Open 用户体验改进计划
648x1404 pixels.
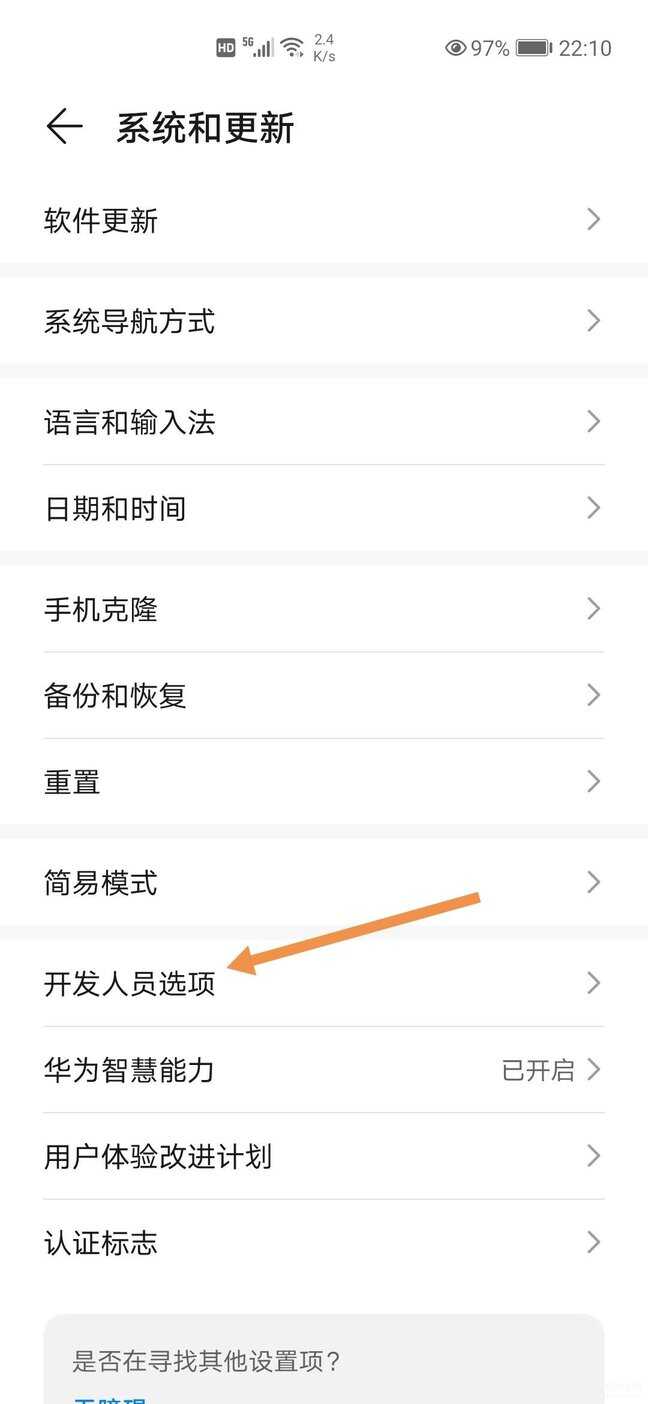(x=323, y=1156)
